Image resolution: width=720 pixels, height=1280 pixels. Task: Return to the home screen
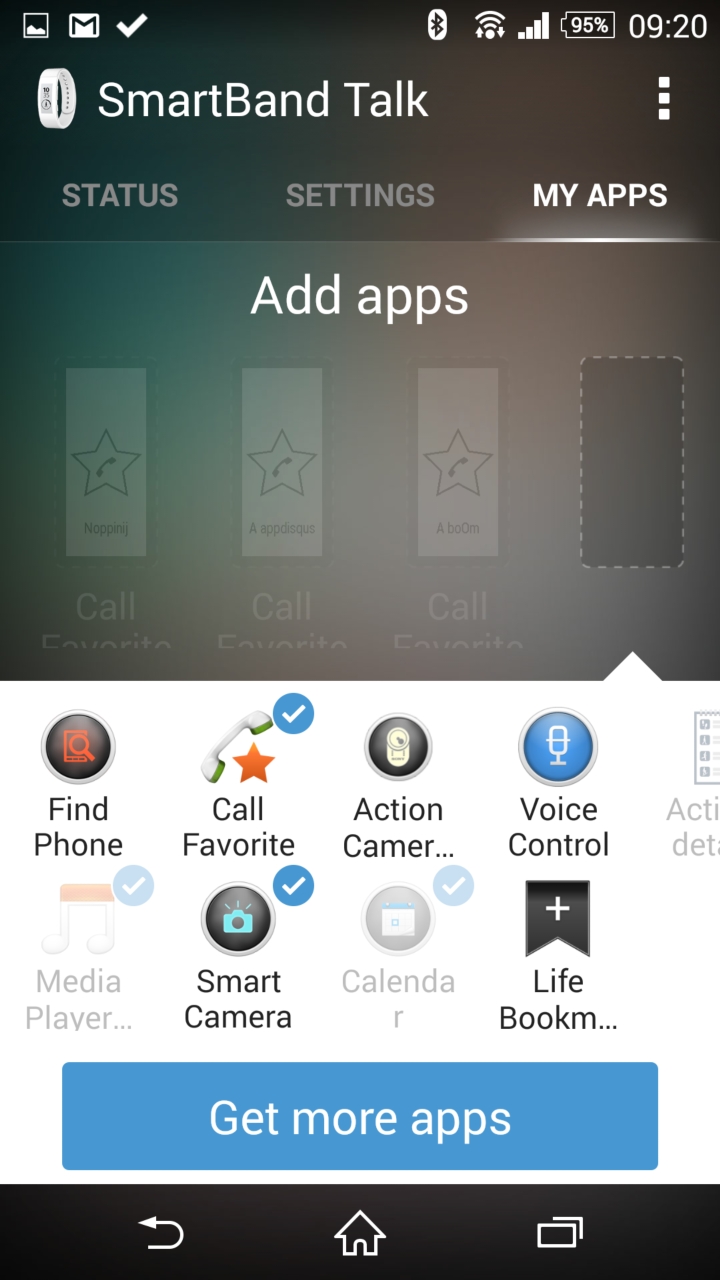pos(360,1232)
